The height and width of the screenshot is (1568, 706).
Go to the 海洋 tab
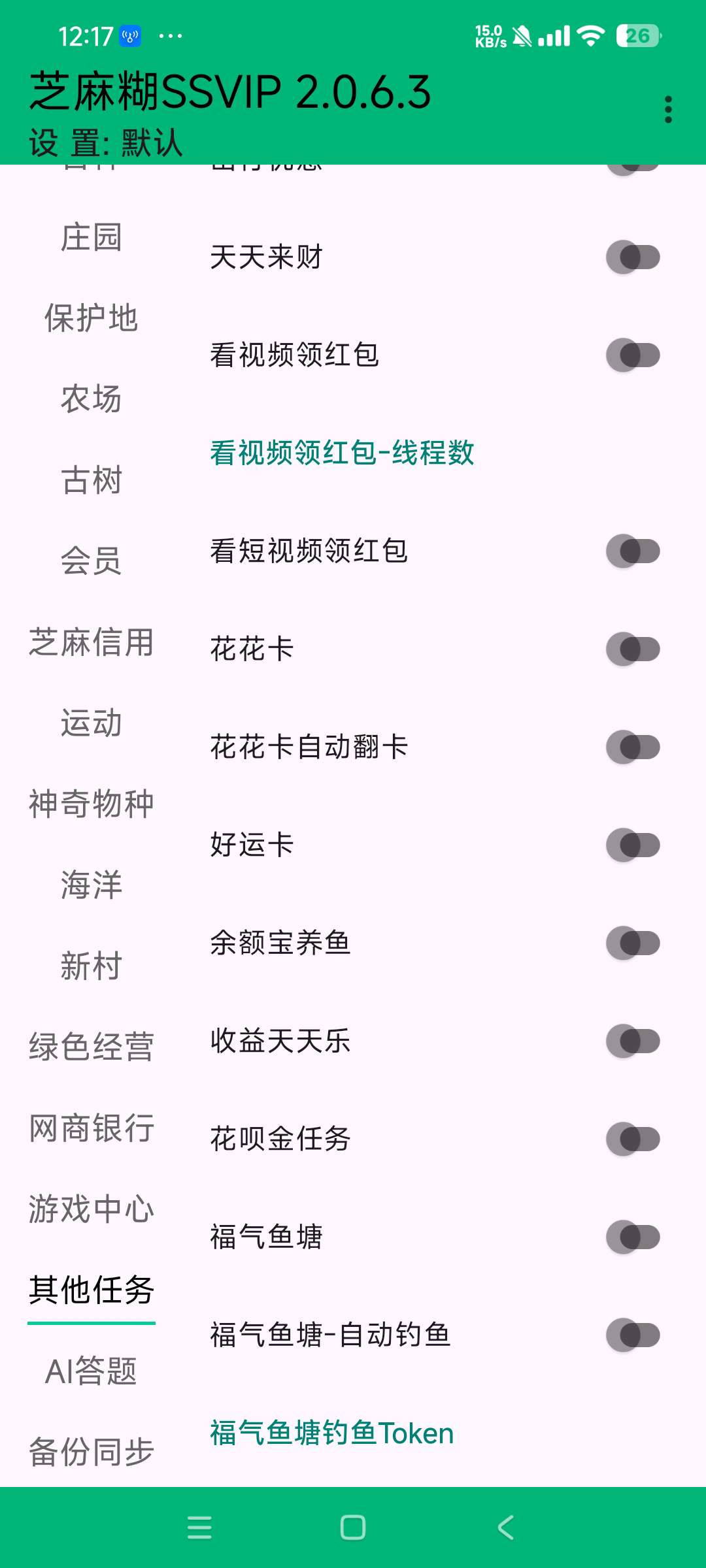(x=92, y=885)
